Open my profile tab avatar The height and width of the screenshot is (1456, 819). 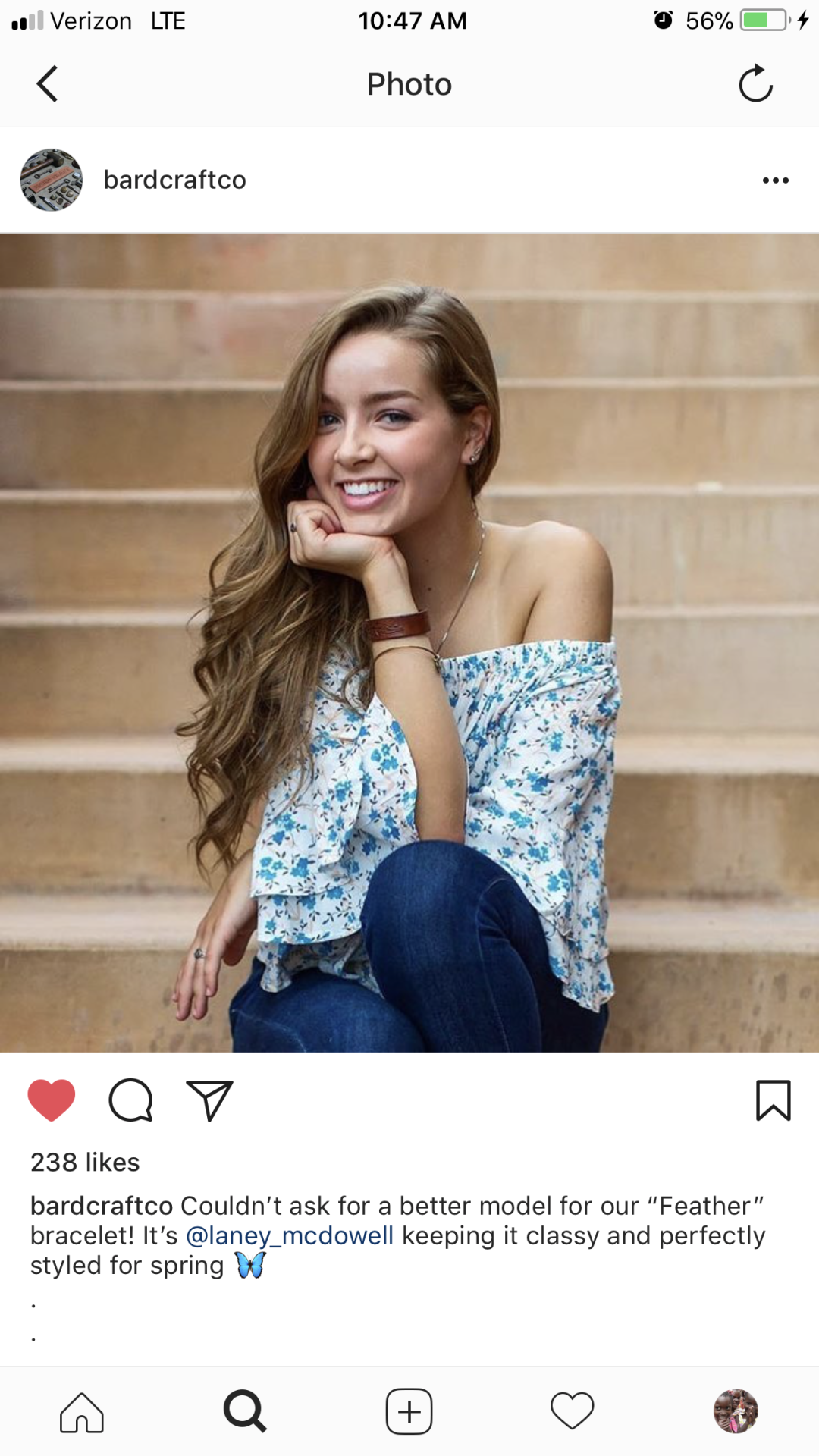pos(736,1411)
